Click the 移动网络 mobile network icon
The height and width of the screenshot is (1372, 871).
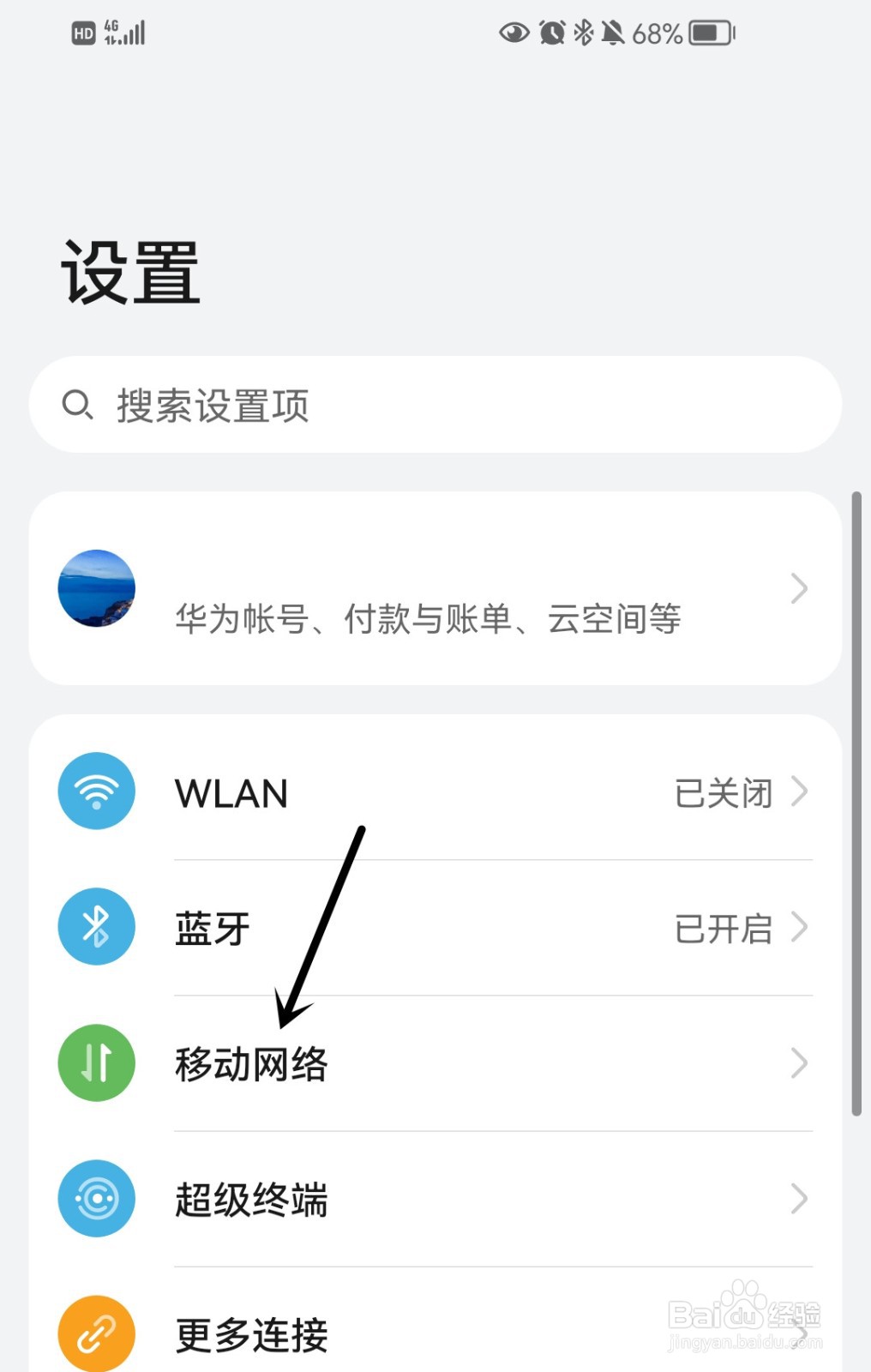pyautogui.click(x=95, y=1062)
